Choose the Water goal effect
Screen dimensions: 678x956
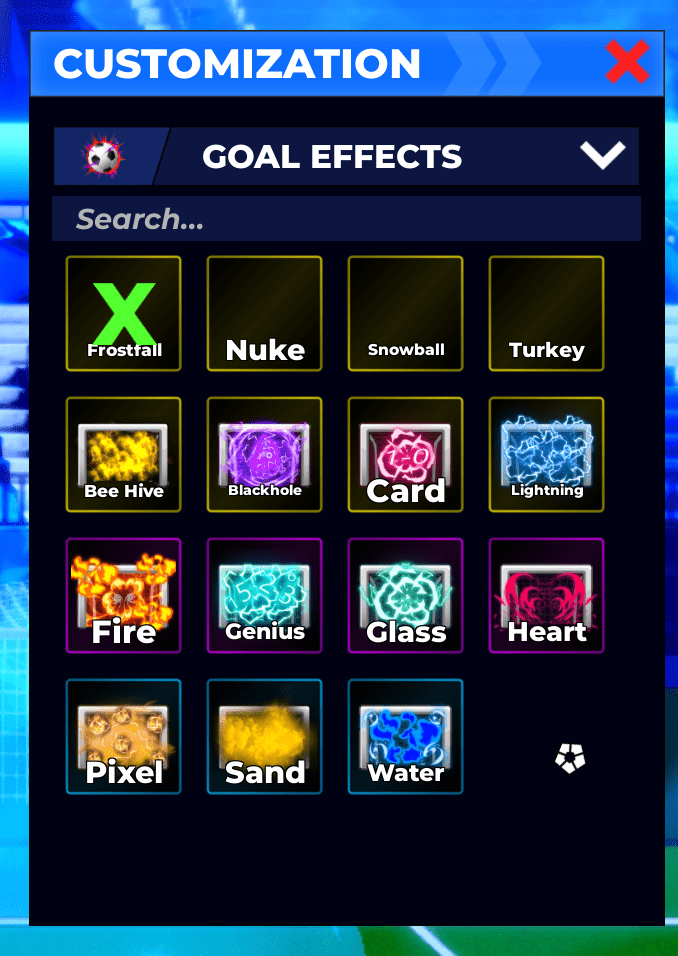point(406,737)
